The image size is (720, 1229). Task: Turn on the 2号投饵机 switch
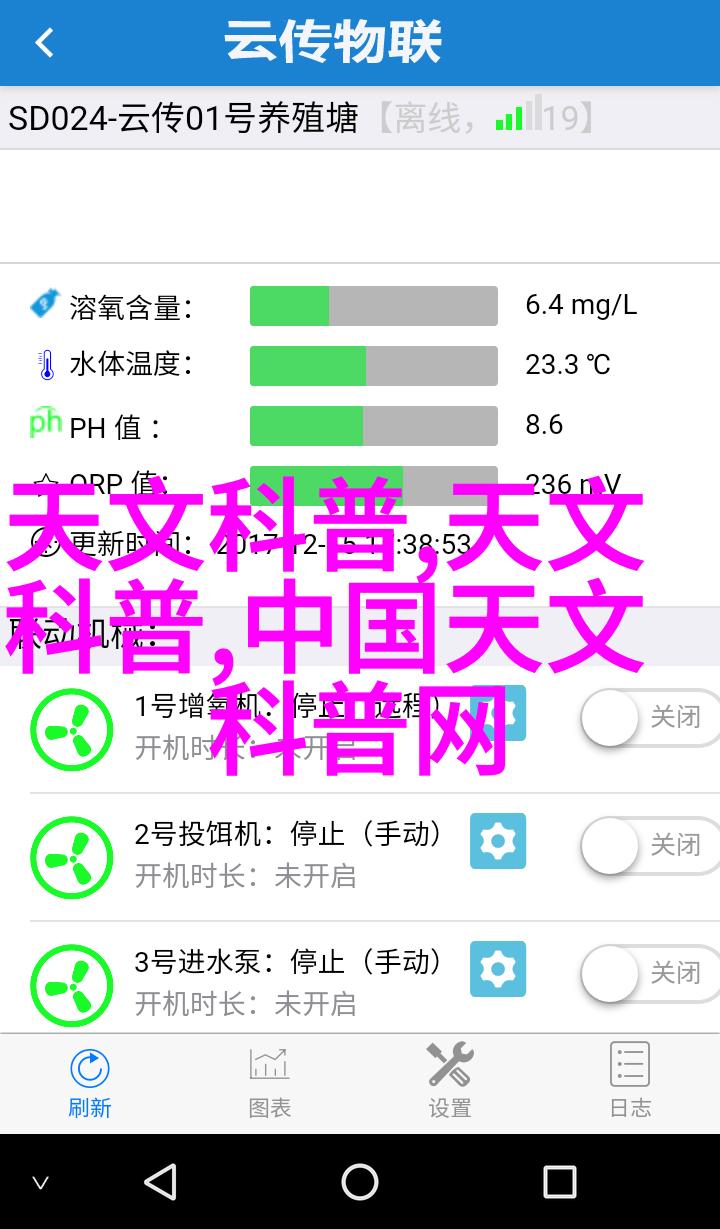click(x=650, y=845)
